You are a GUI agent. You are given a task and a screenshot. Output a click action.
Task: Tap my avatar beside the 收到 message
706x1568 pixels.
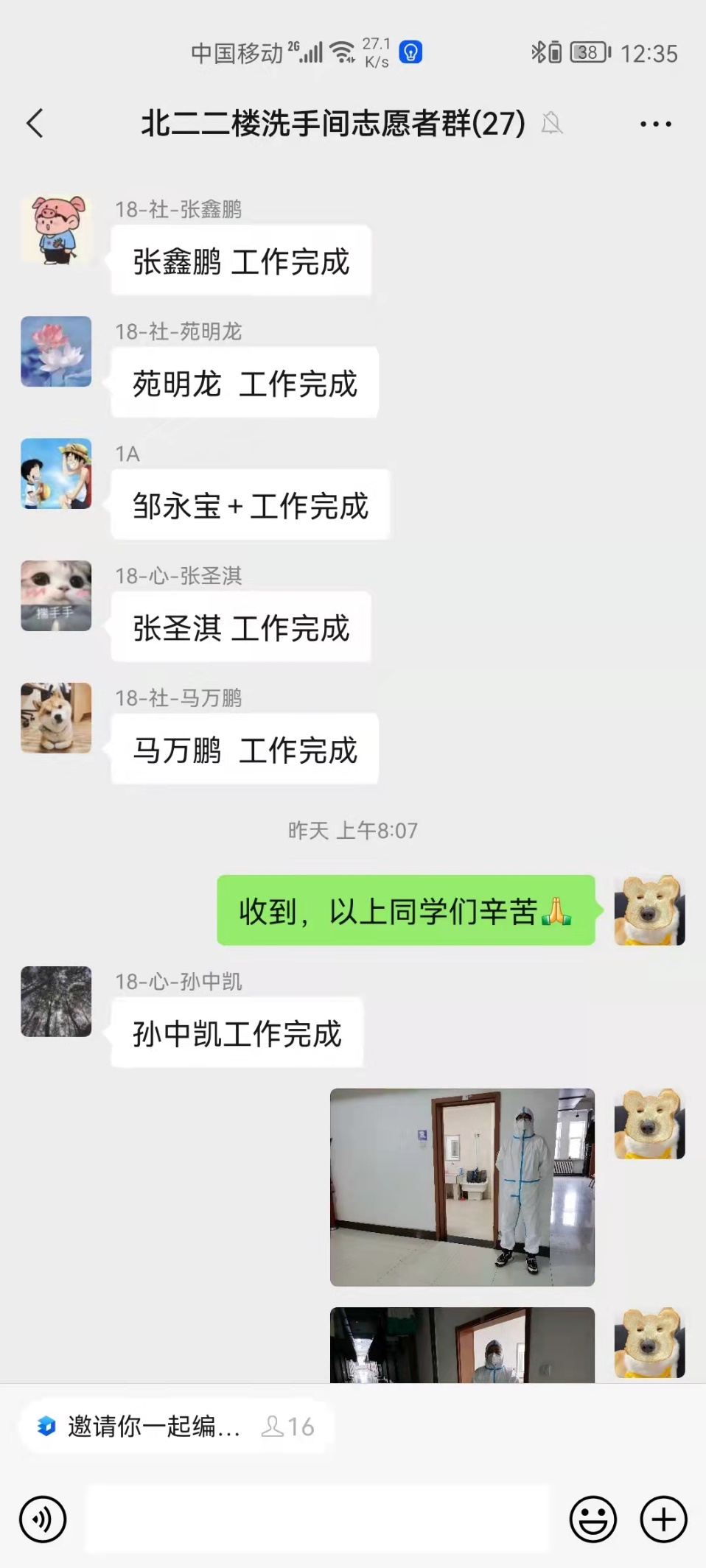click(x=649, y=910)
